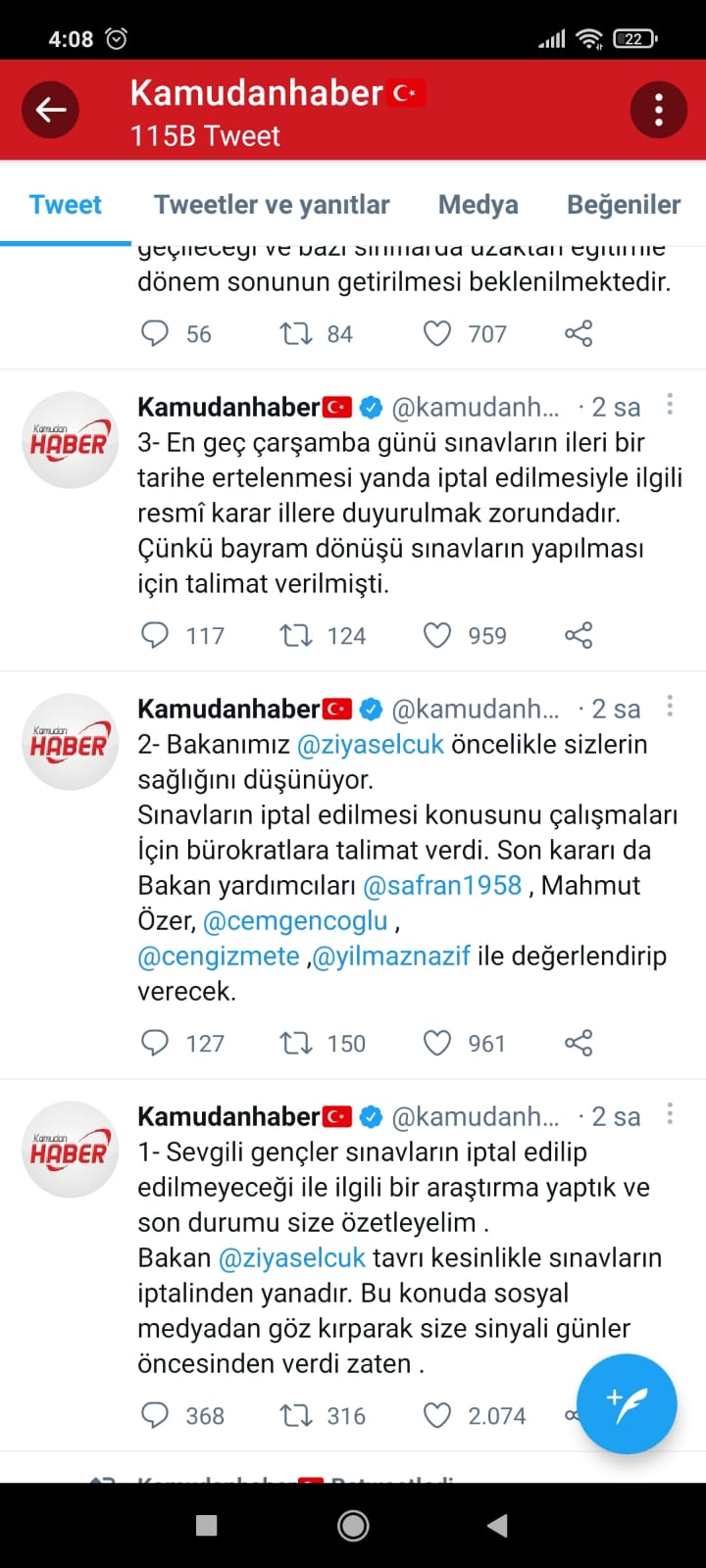The image size is (706, 1568).
Task: Retweet the tweet starting with '1- Sevgili gençler'
Action: coord(296,1416)
